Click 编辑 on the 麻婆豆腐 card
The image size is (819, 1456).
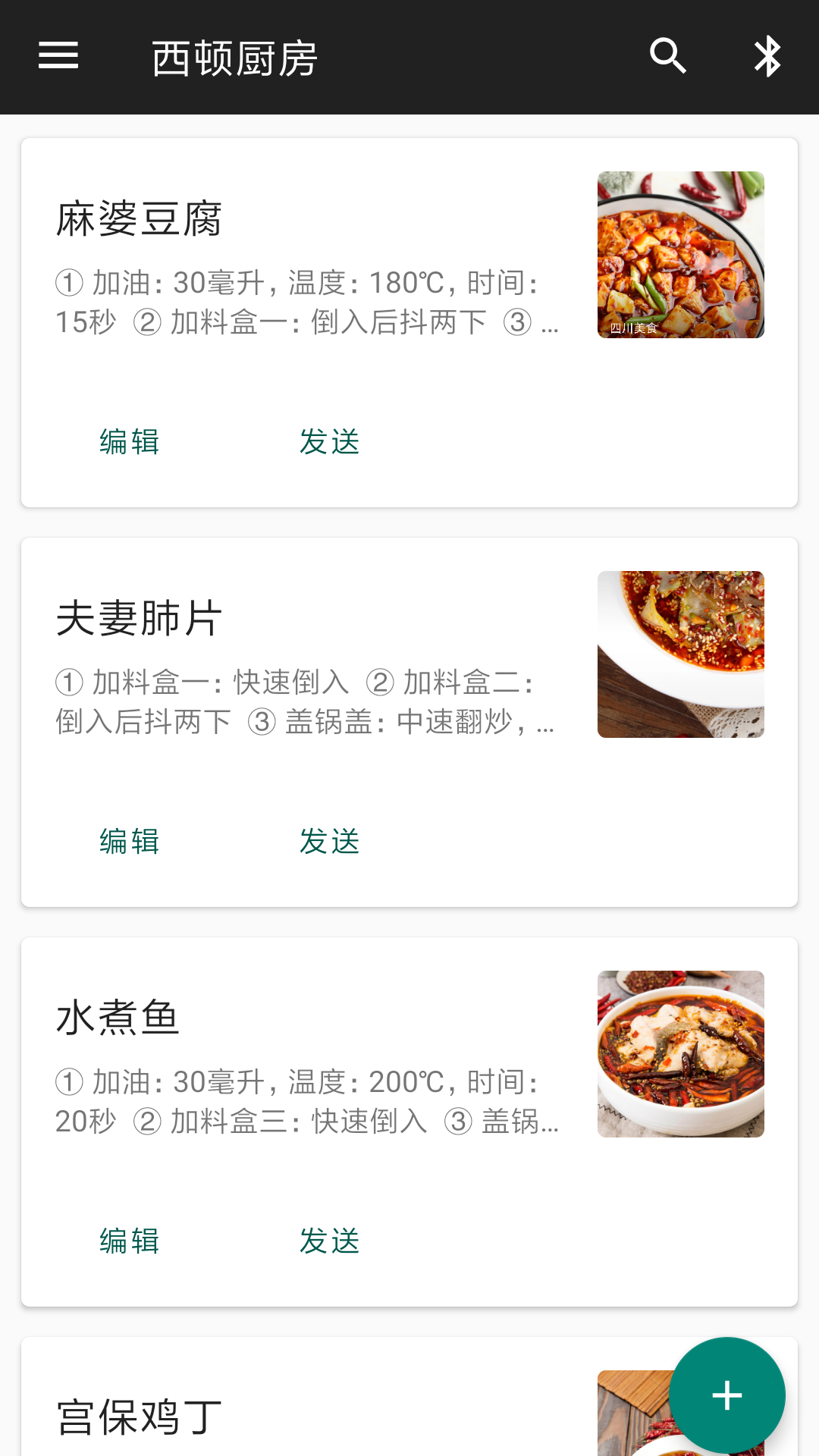point(127,442)
